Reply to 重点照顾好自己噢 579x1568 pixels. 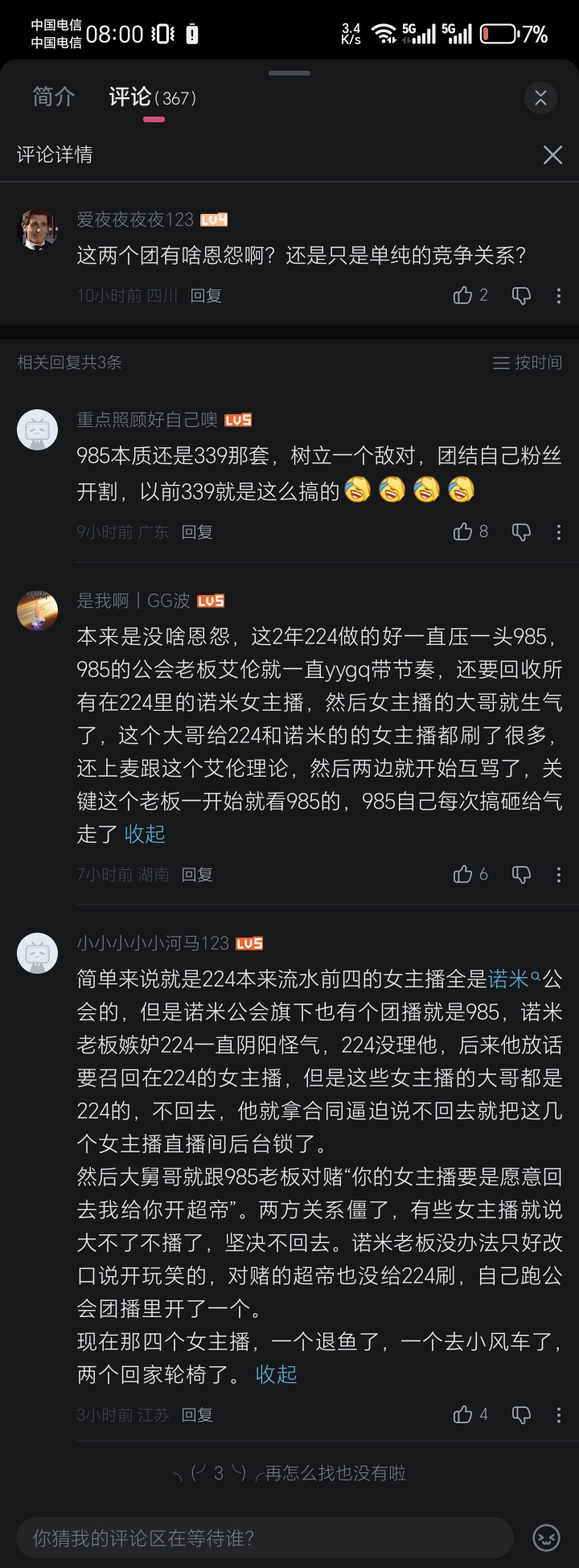pyautogui.click(x=197, y=532)
